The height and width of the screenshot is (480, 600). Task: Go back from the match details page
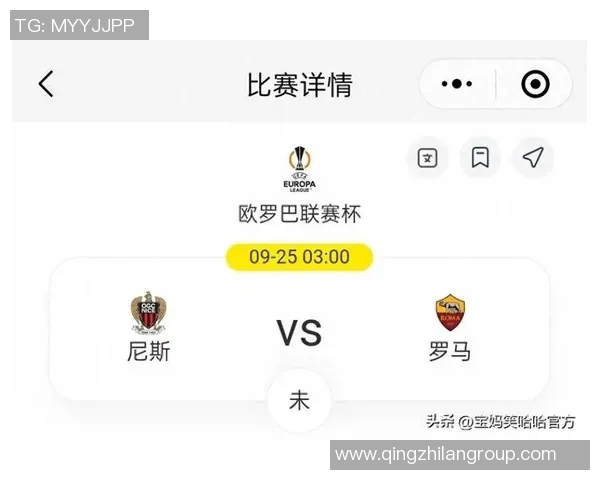46,84
